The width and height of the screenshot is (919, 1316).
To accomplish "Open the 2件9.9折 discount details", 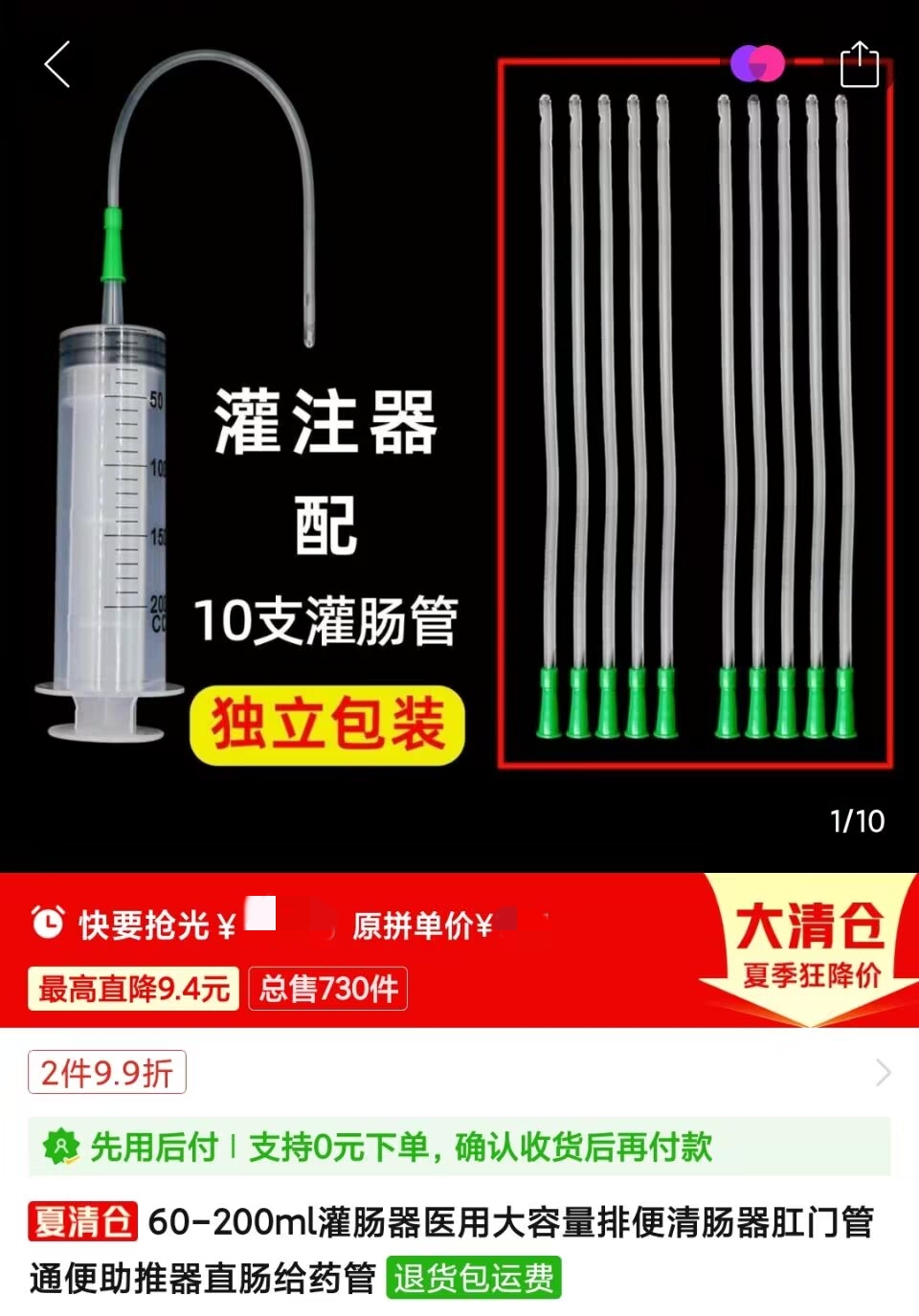I will (107, 1072).
